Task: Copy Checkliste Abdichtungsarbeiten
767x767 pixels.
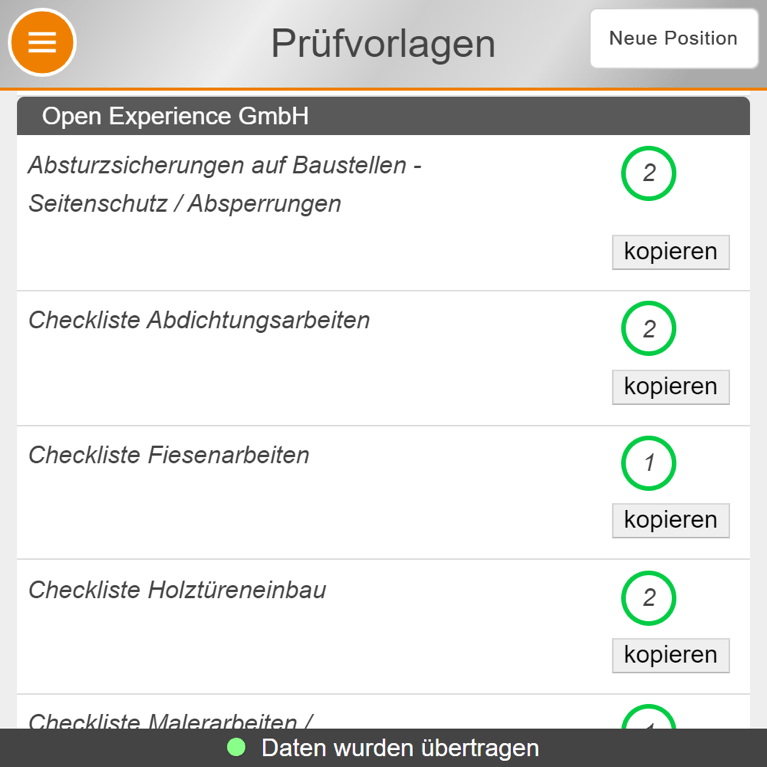Action: pyautogui.click(x=670, y=387)
